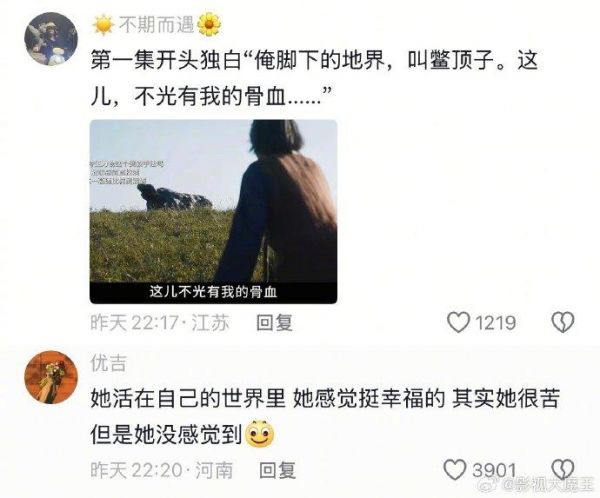This screenshot has width=600, height=498.
Task: Dislike 不期而遇's comment
Action: pos(562,323)
